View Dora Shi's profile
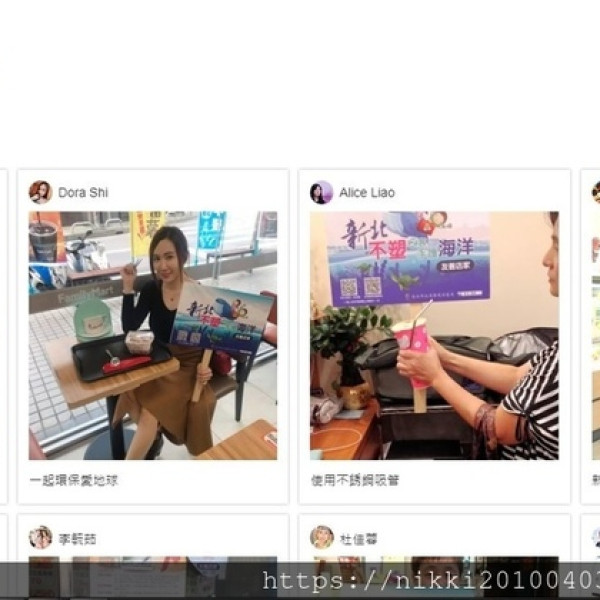 tap(82, 192)
